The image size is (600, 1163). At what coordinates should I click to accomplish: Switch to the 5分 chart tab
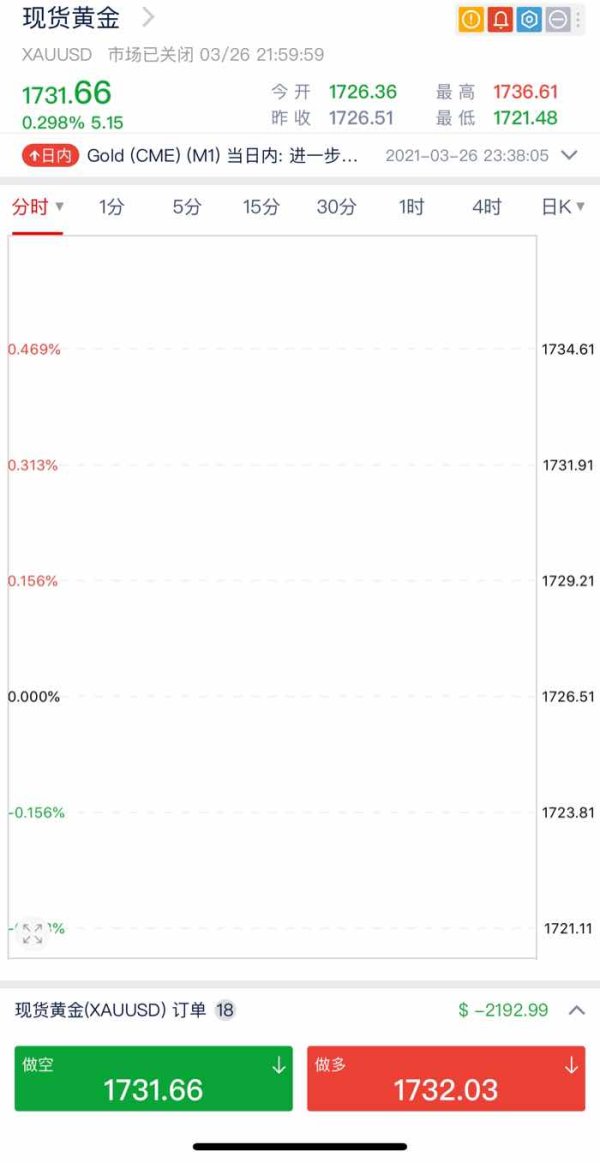pyautogui.click(x=187, y=207)
